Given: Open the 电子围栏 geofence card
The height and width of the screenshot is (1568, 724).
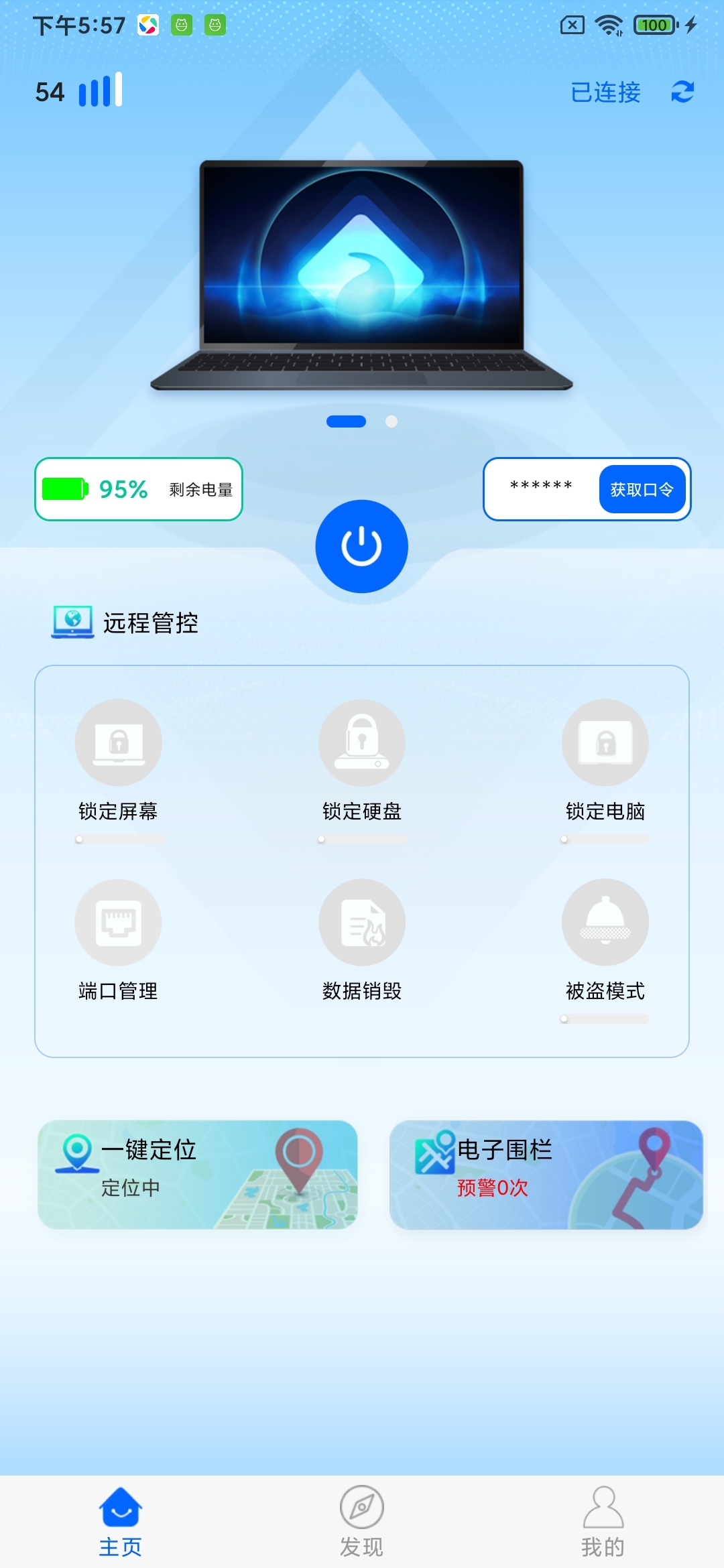Looking at the screenshot, I should pyautogui.click(x=546, y=1174).
